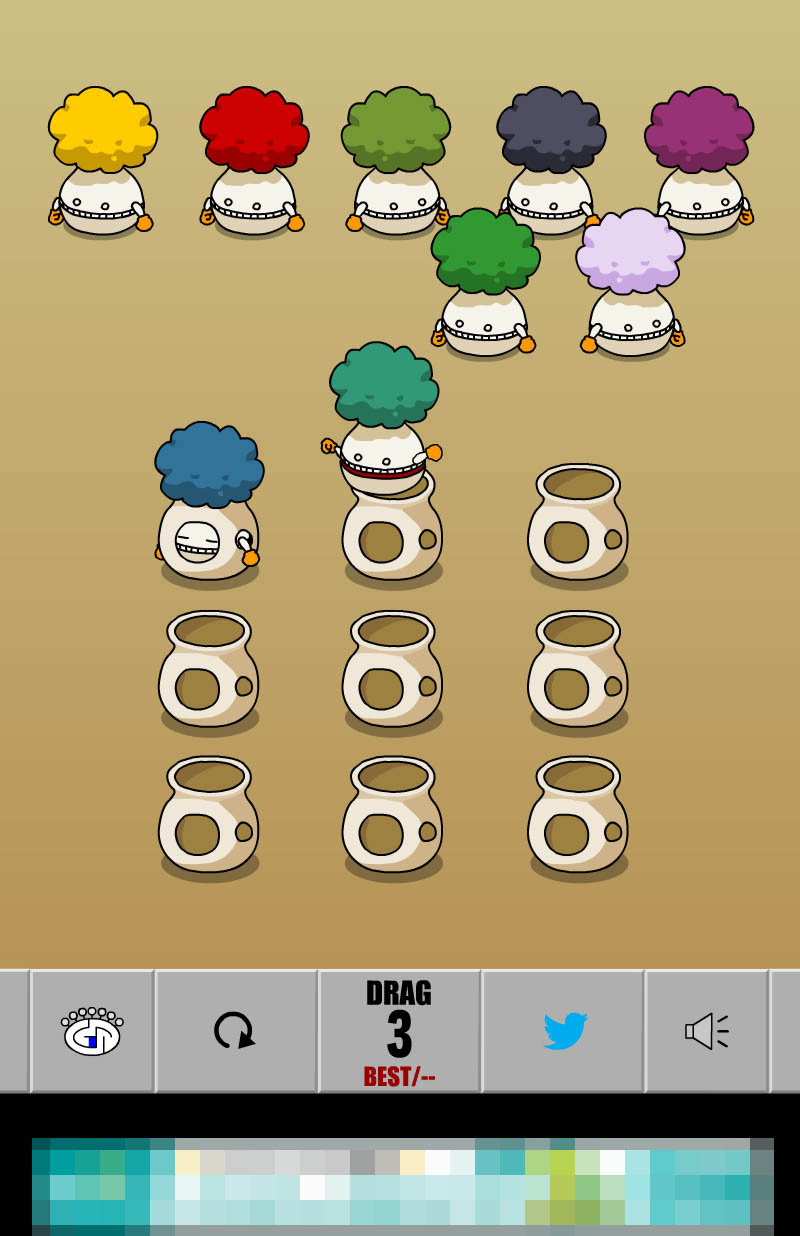
Task: Share the game via the Twitter bird
Action: pos(564,1031)
